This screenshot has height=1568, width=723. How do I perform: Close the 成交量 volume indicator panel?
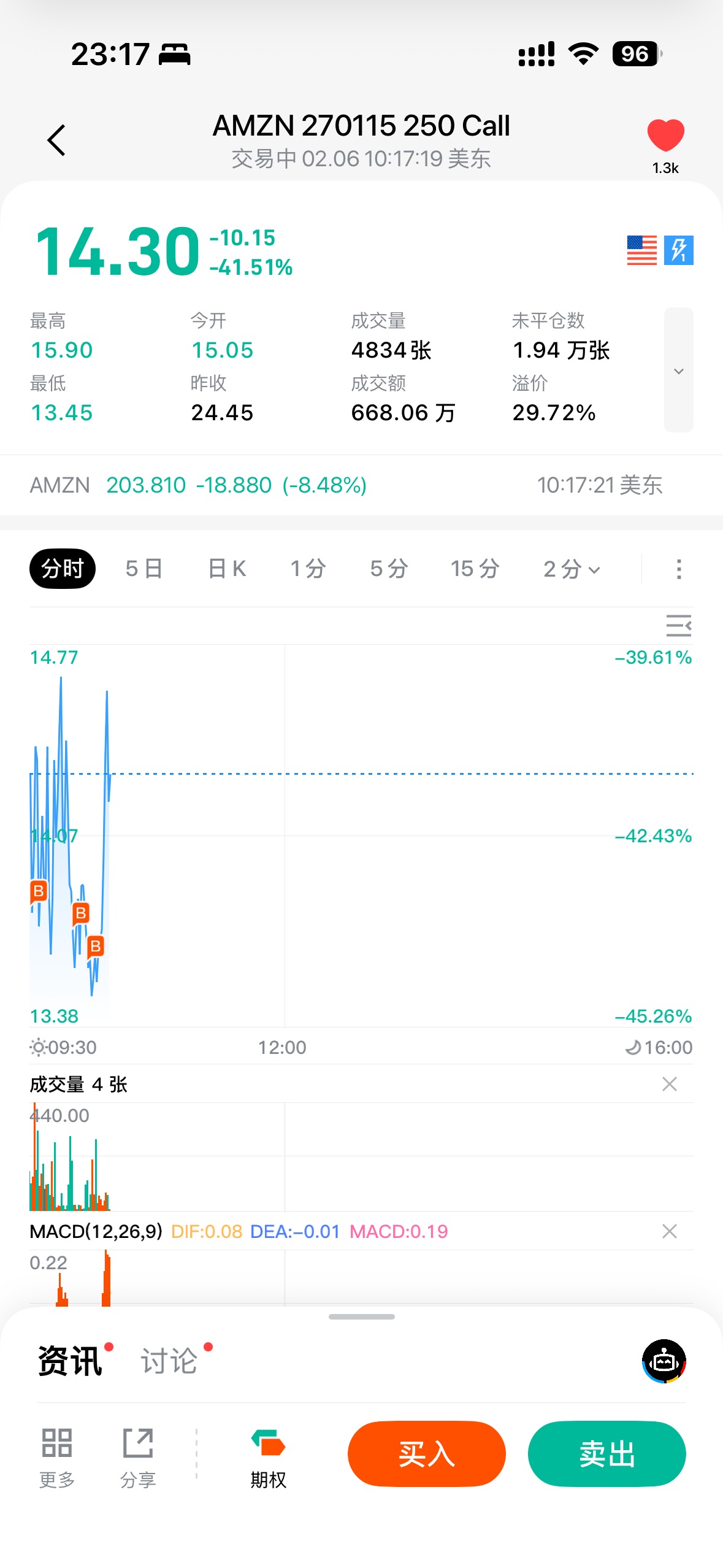point(670,1084)
